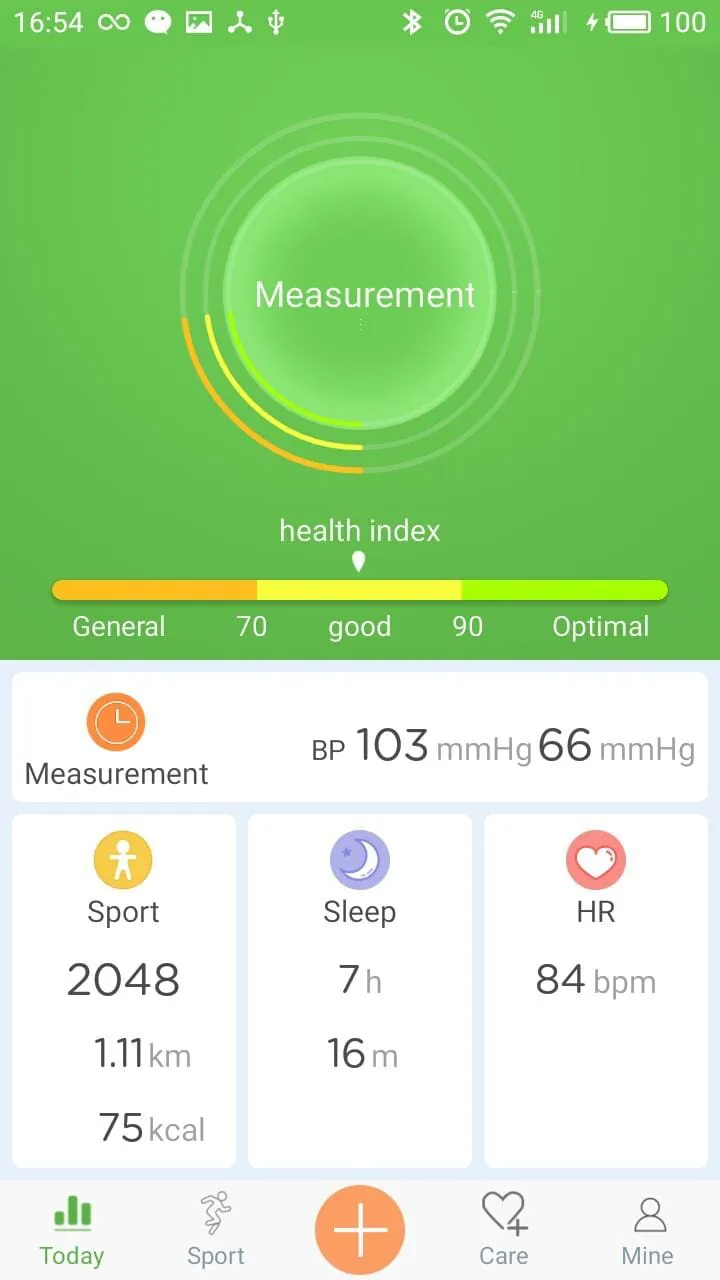Tap the orange Measurement clock icon

point(115,720)
